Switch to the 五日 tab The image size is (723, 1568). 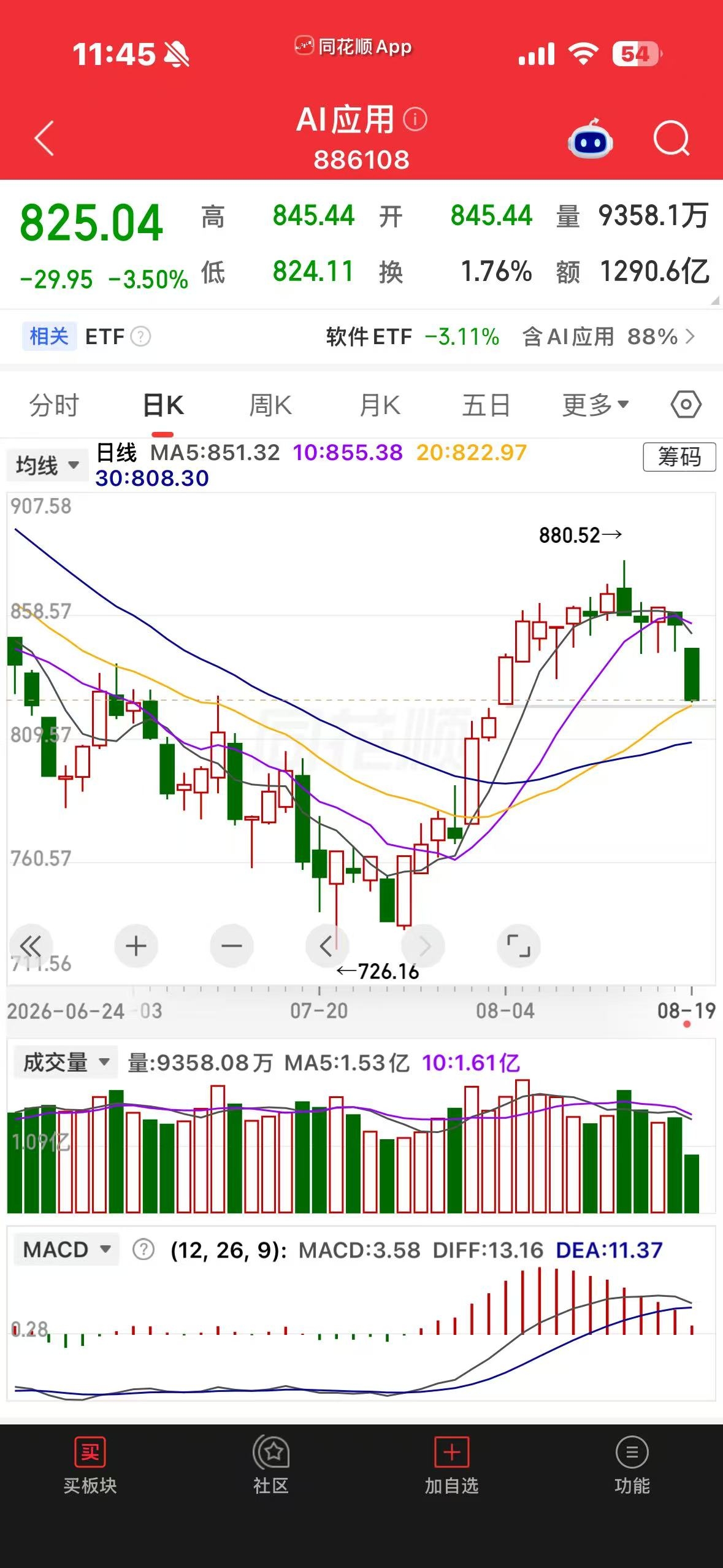coord(486,405)
